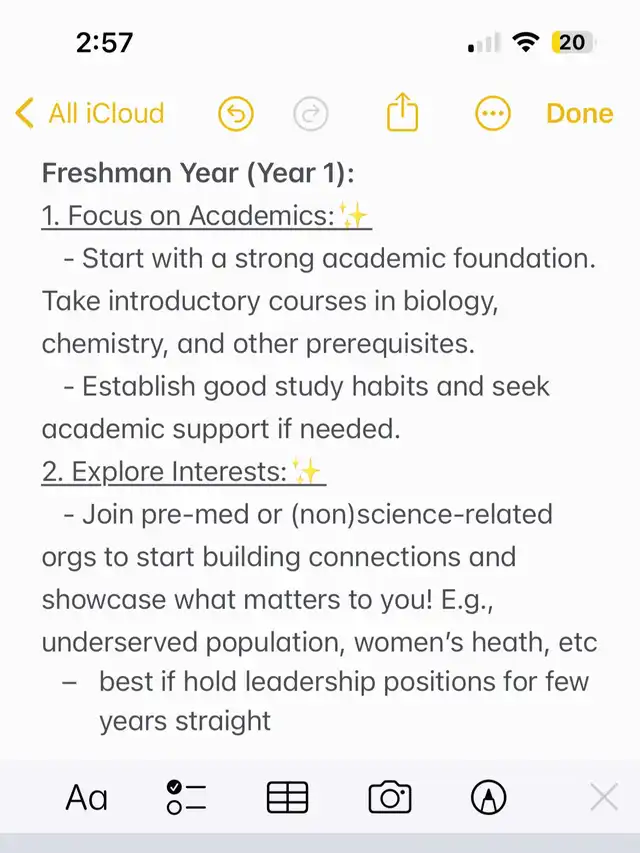This screenshot has width=640, height=853.
Task: Undo the last edit
Action: click(236, 114)
